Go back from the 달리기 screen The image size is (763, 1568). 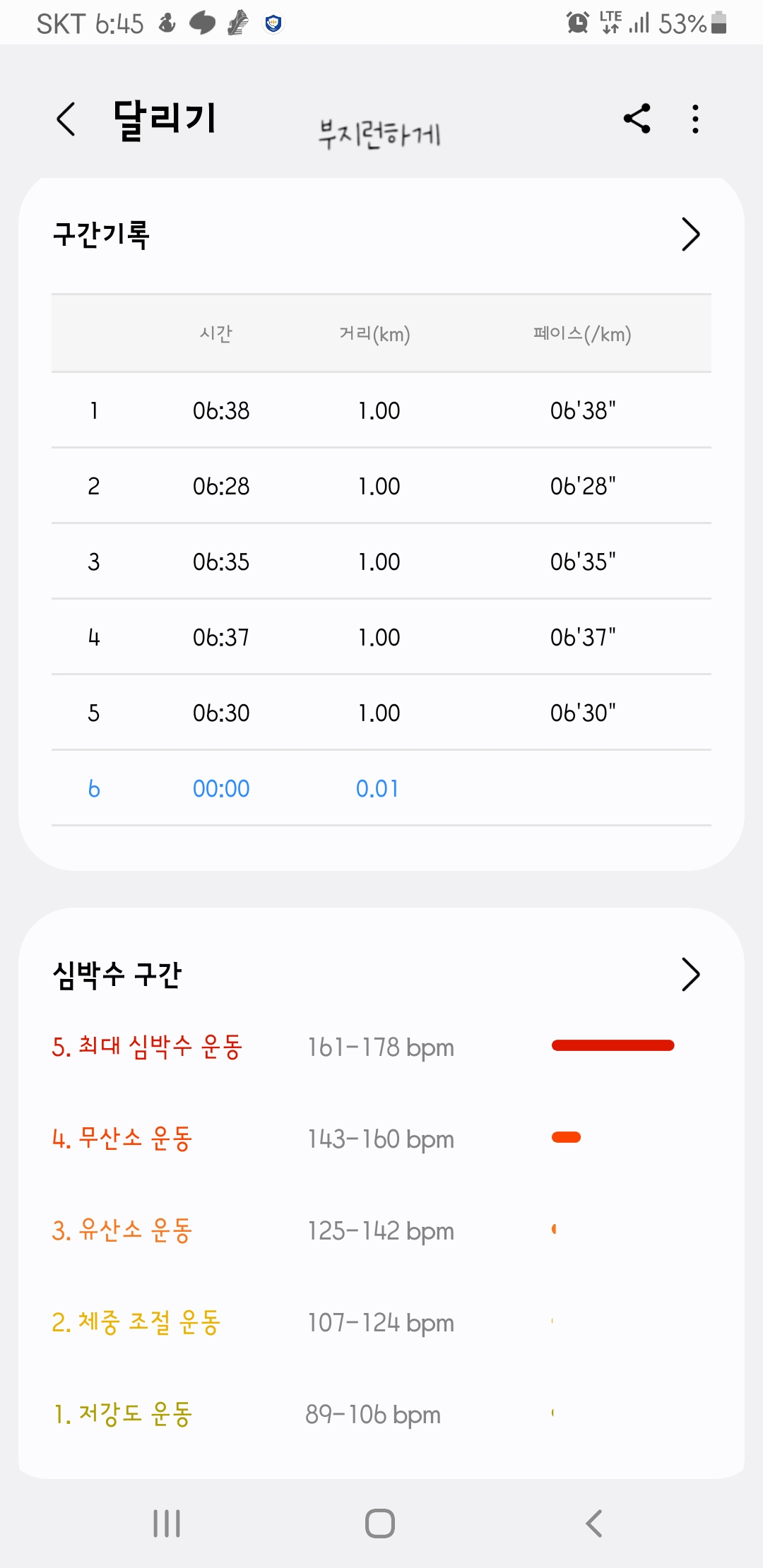click(66, 119)
